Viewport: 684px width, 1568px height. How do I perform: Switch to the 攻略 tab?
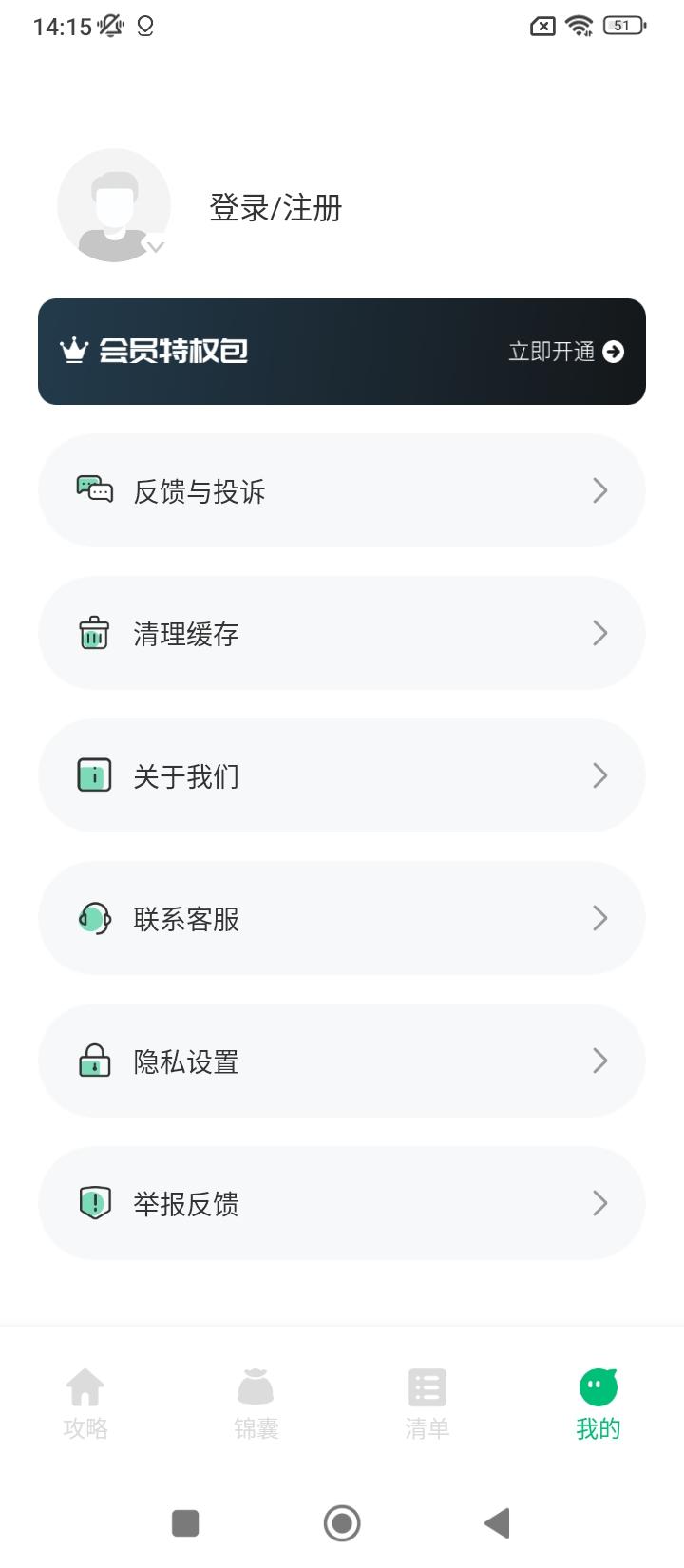(85, 1404)
